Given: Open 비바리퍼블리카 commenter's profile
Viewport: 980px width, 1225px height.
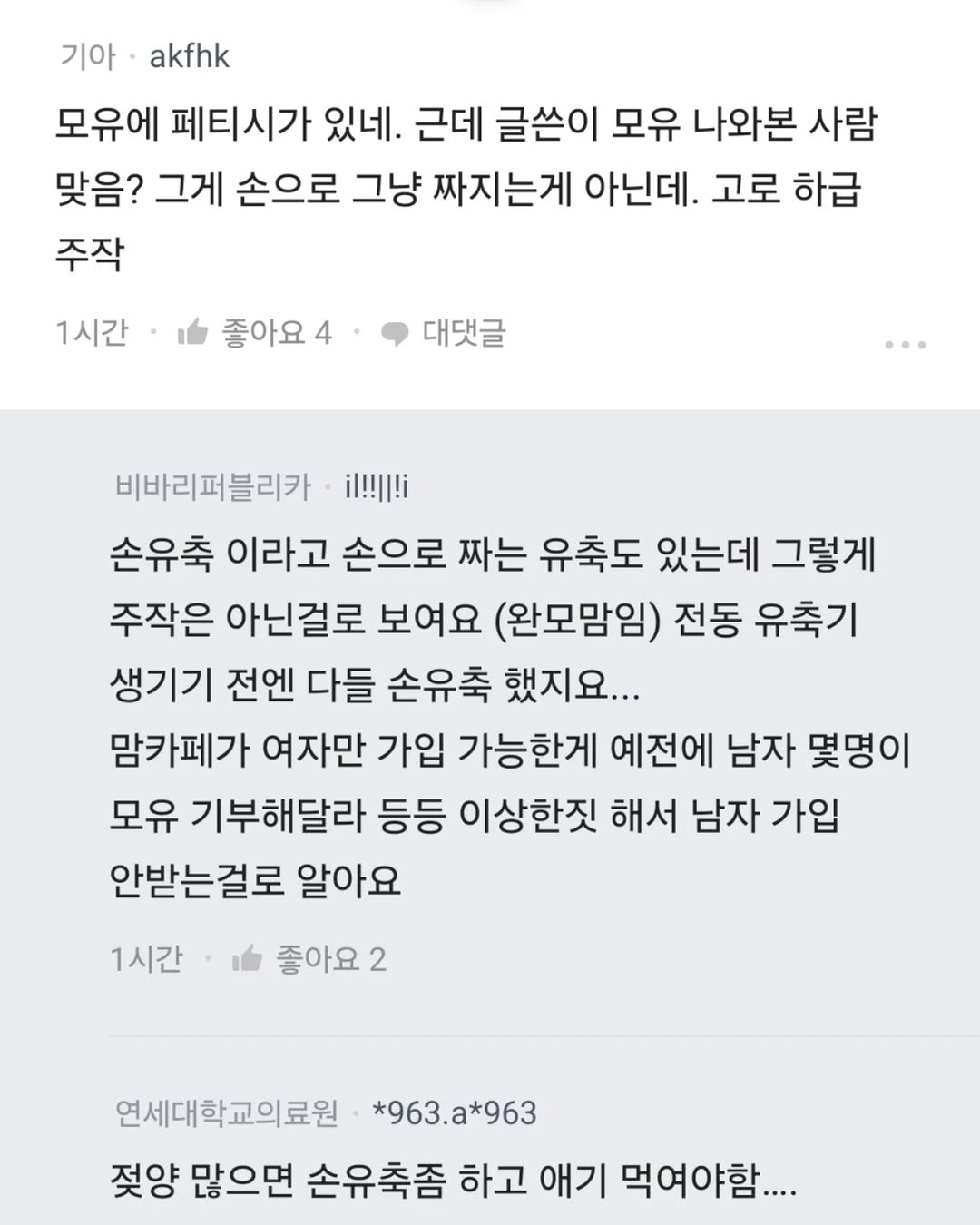Looking at the screenshot, I should pos(376,488).
